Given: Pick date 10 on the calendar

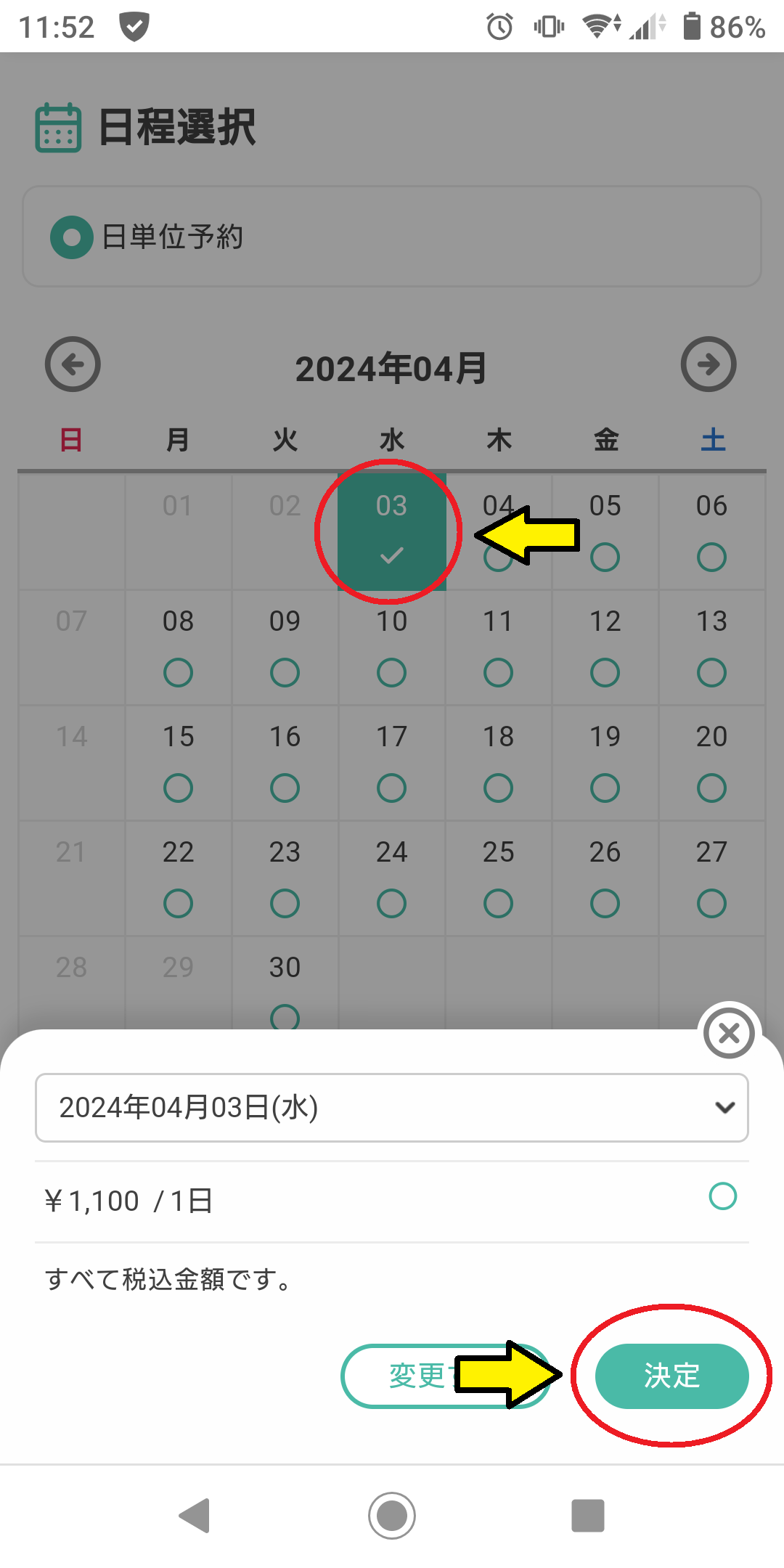Looking at the screenshot, I should click(x=392, y=647).
